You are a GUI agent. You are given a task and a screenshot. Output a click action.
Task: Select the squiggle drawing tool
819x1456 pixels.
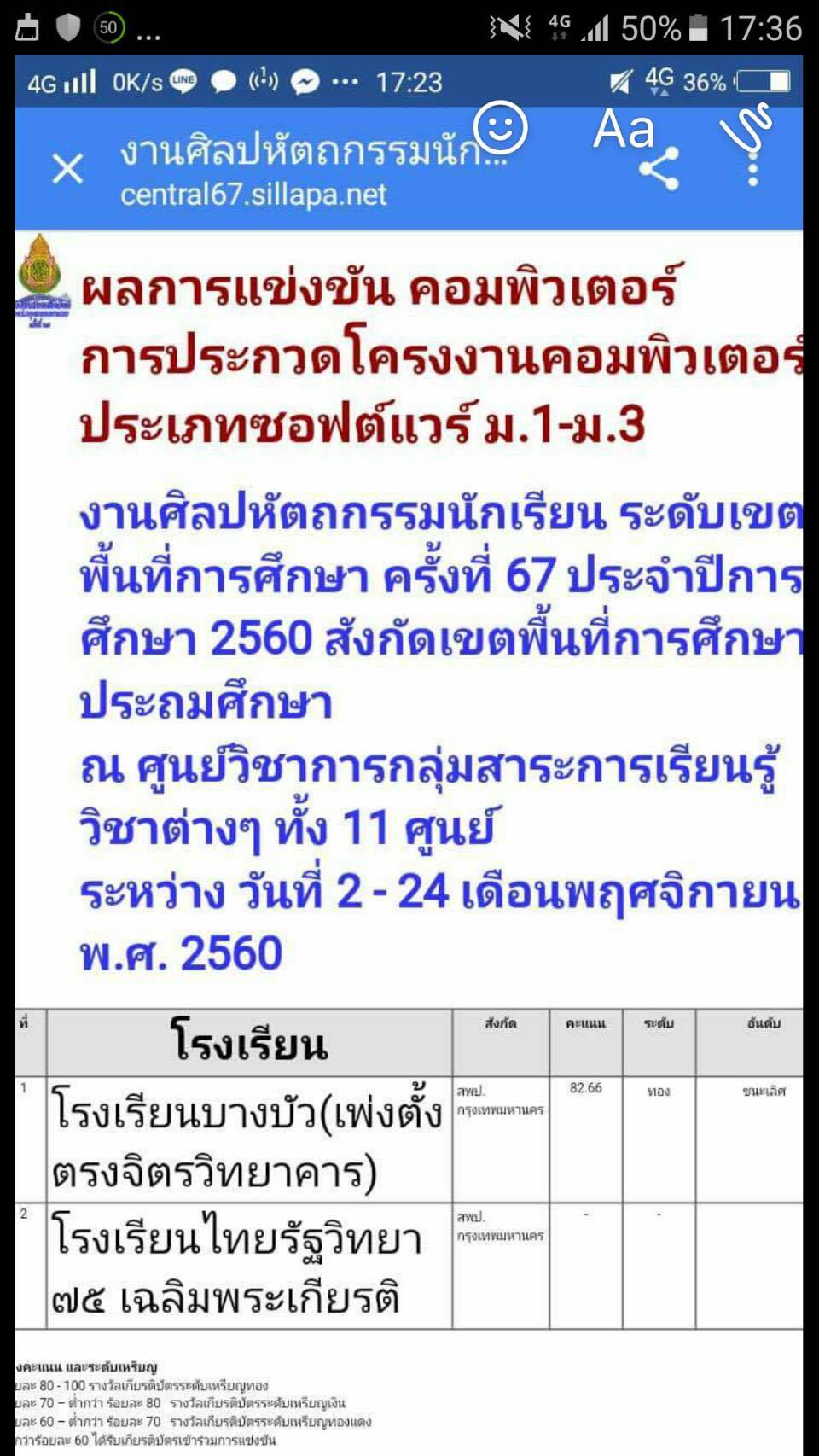[x=746, y=126]
